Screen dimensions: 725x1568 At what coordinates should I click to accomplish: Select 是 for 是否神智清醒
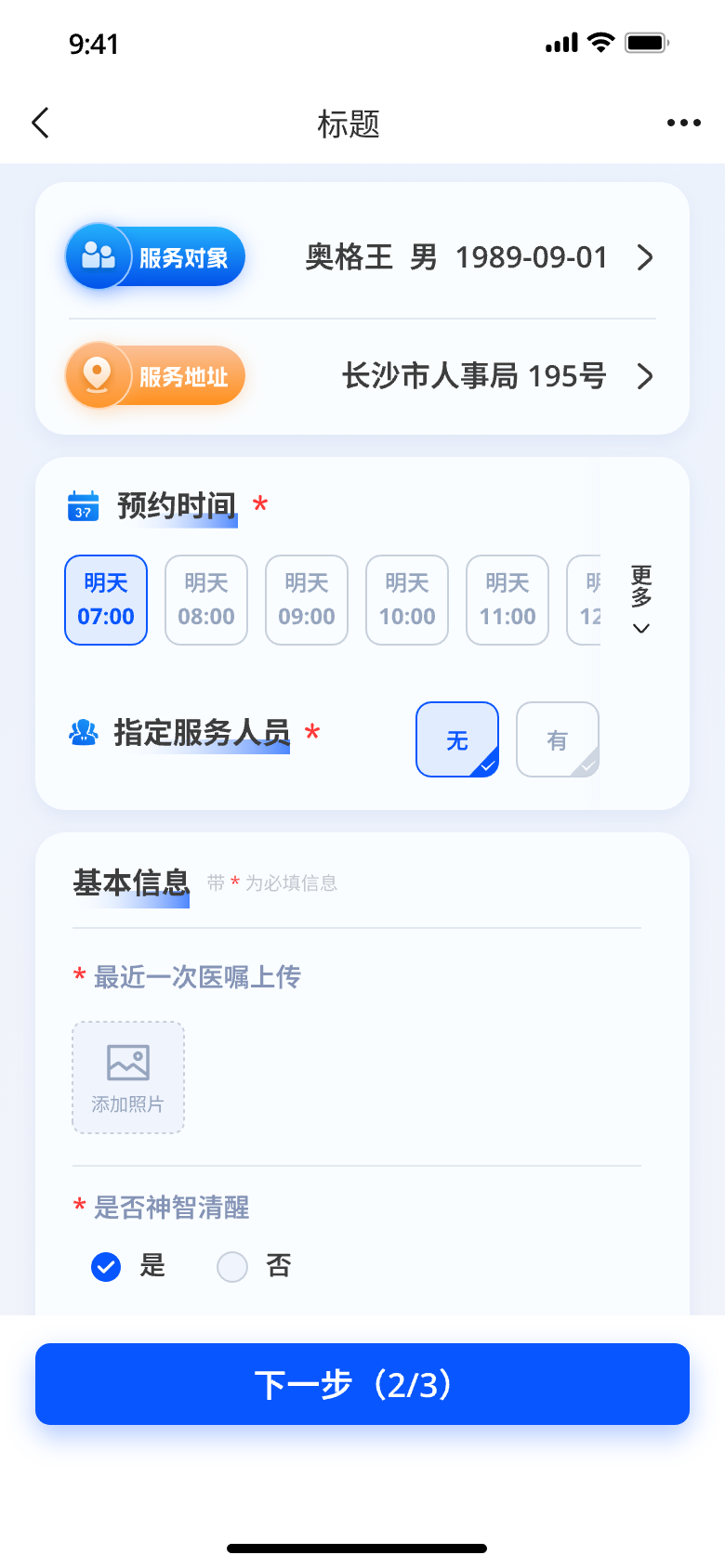[x=107, y=1266]
